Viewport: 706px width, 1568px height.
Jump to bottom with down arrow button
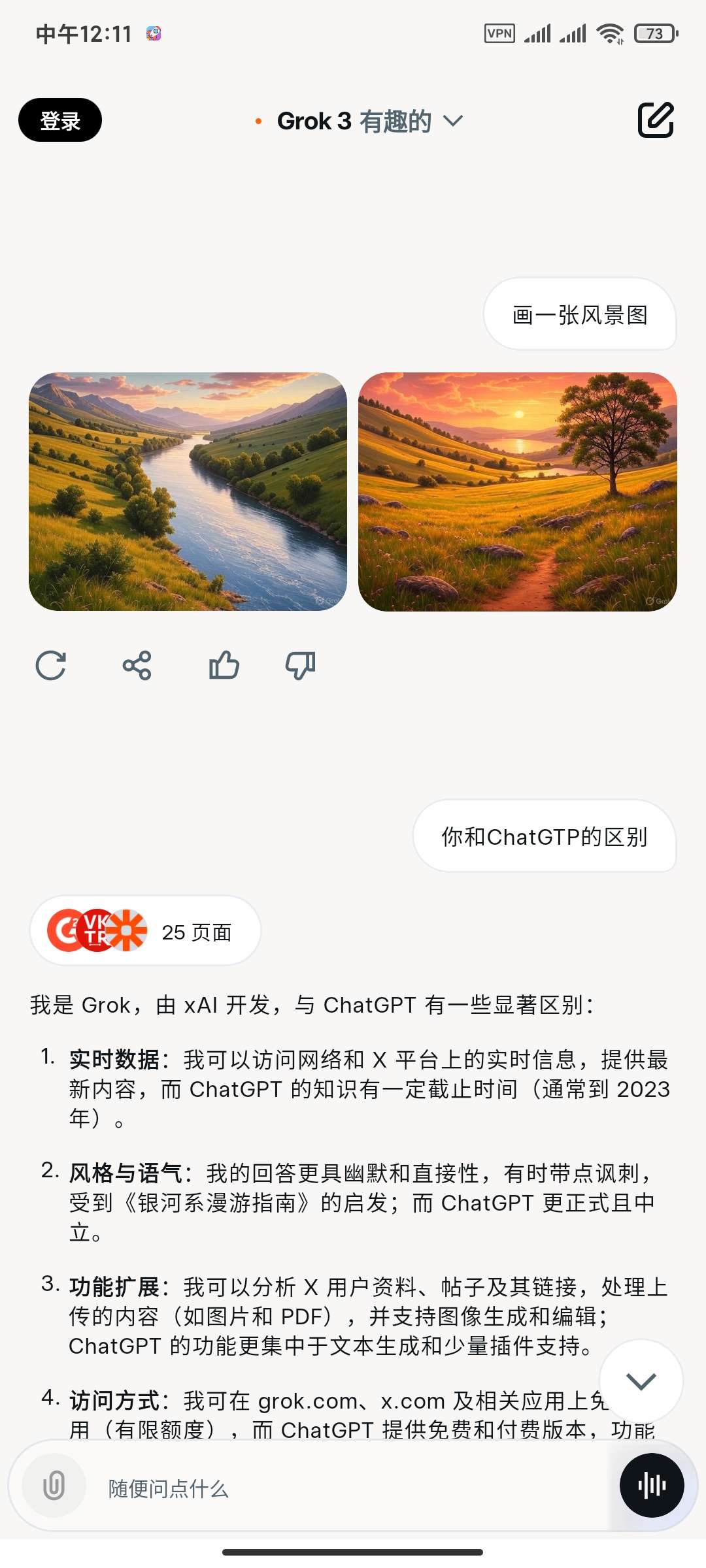tap(641, 1380)
